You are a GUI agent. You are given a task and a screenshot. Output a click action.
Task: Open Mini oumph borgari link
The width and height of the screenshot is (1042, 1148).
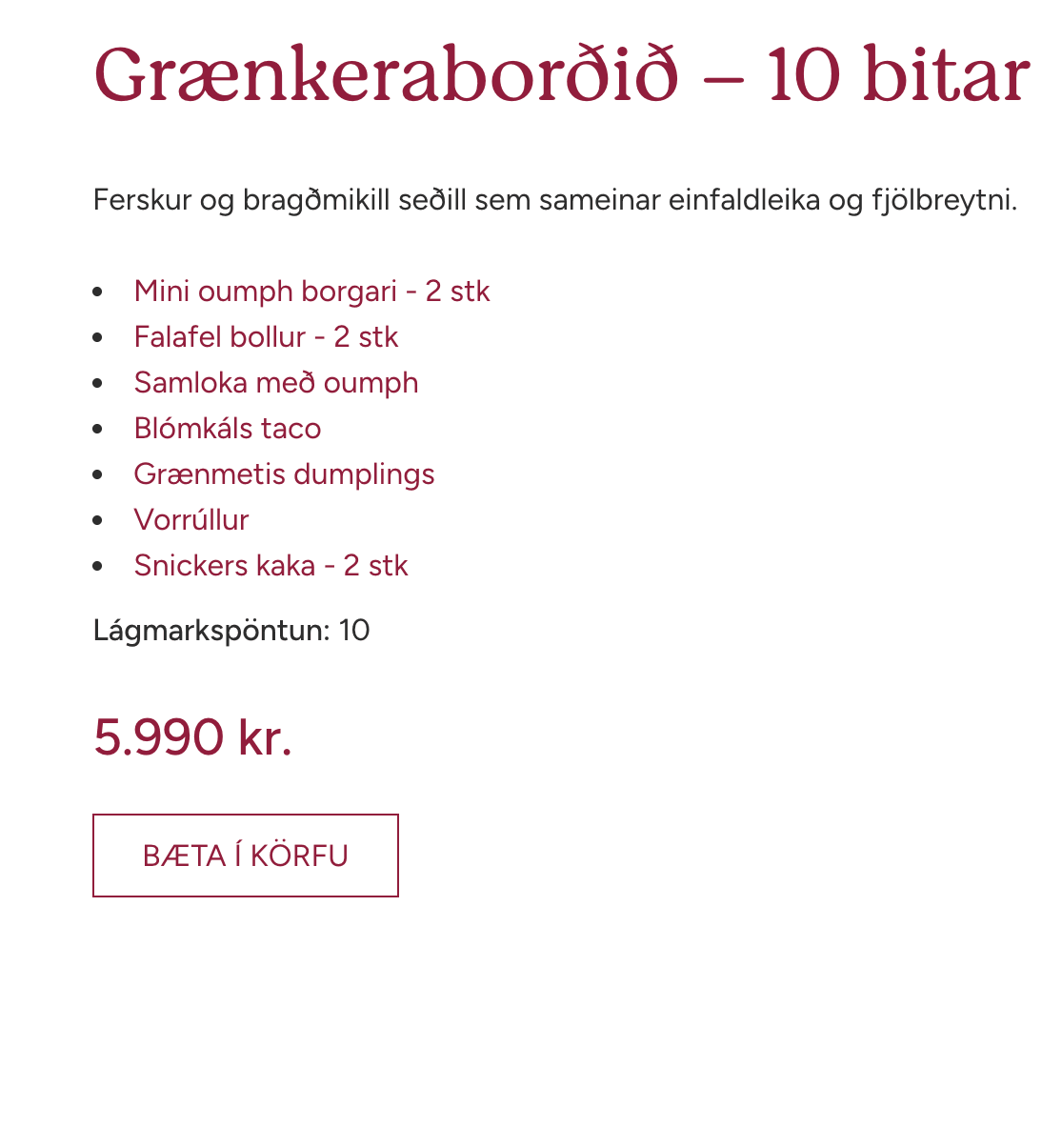pyautogui.click(x=311, y=291)
